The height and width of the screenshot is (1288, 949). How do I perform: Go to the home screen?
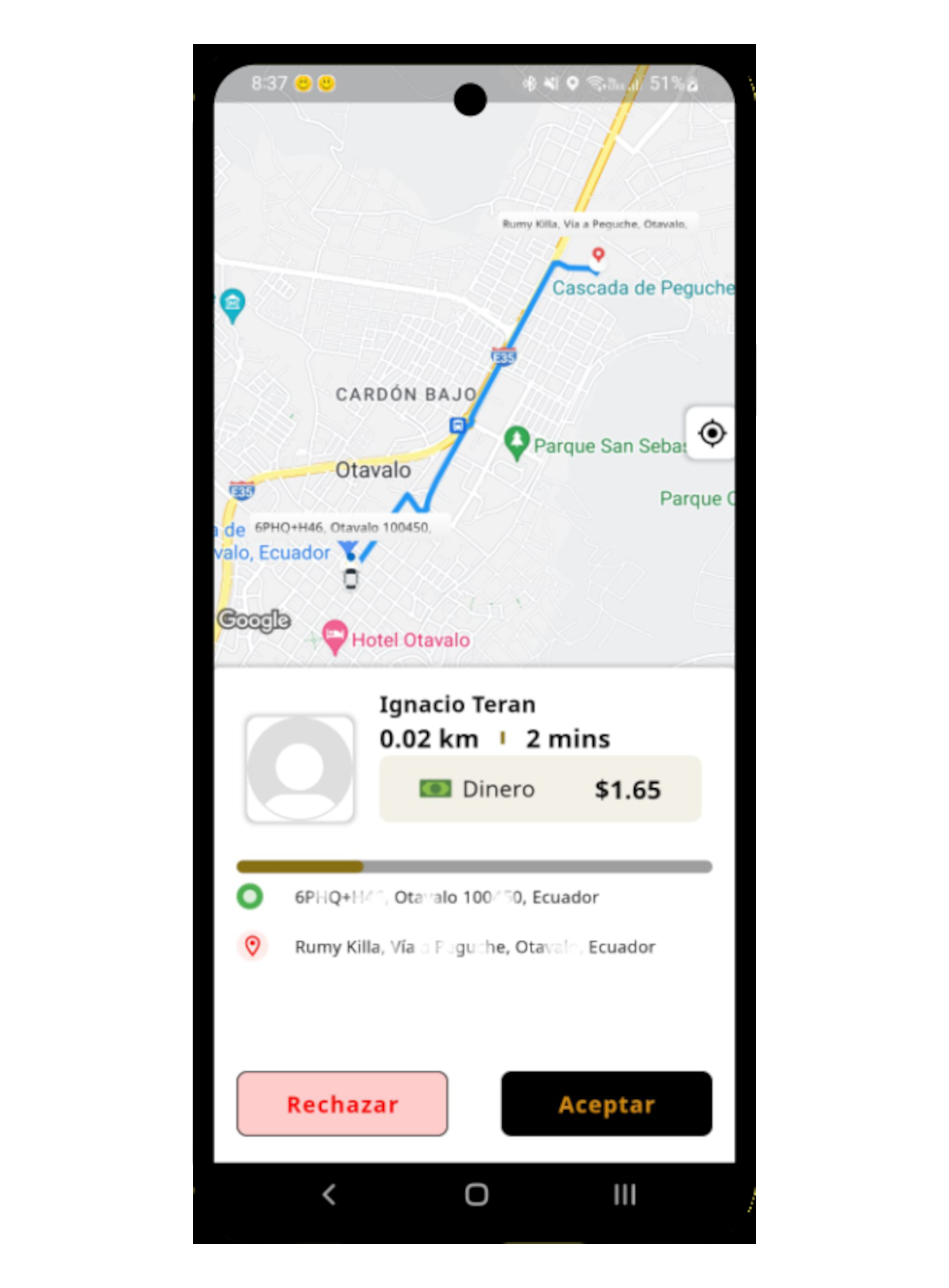(476, 1195)
